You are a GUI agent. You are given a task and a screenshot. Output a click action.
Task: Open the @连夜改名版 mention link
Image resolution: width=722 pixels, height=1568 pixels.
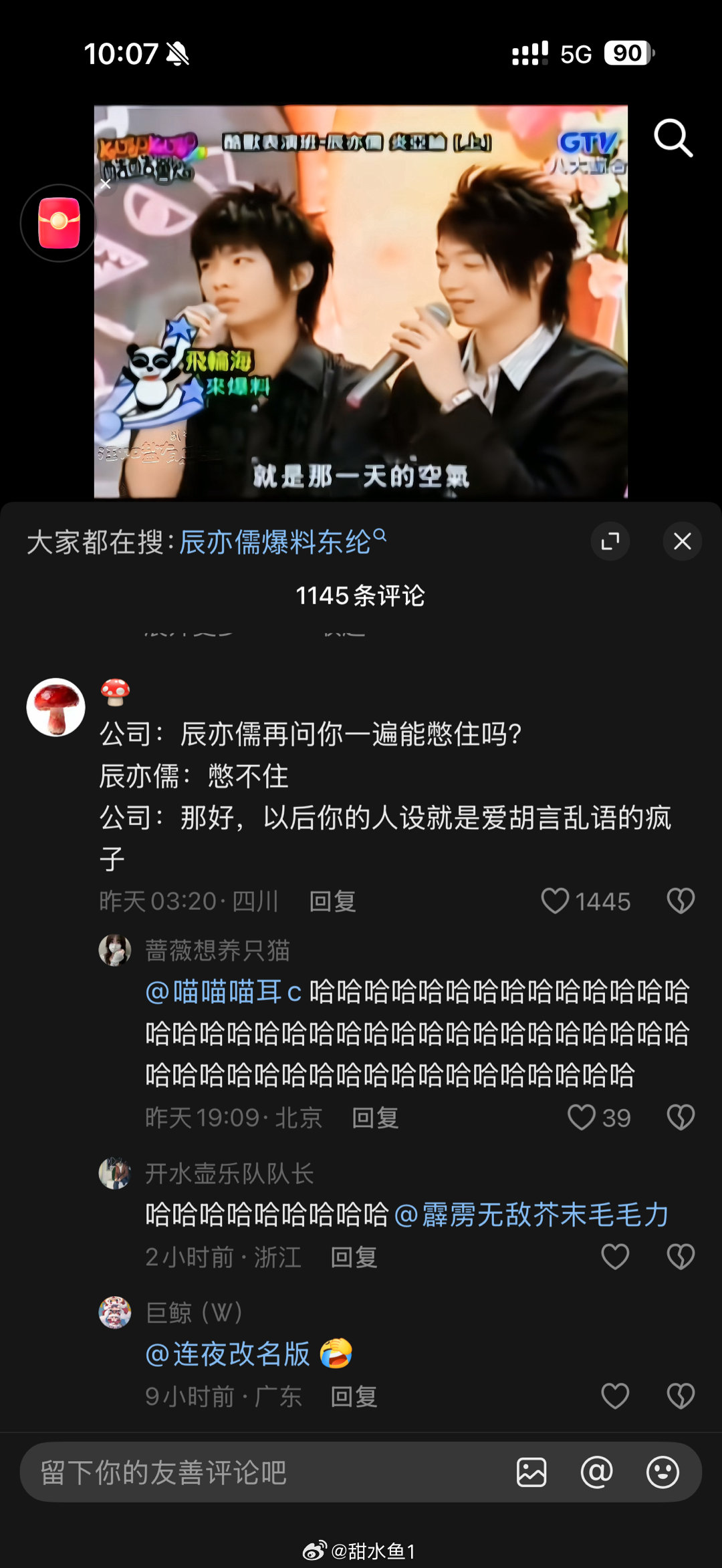click(227, 1352)
